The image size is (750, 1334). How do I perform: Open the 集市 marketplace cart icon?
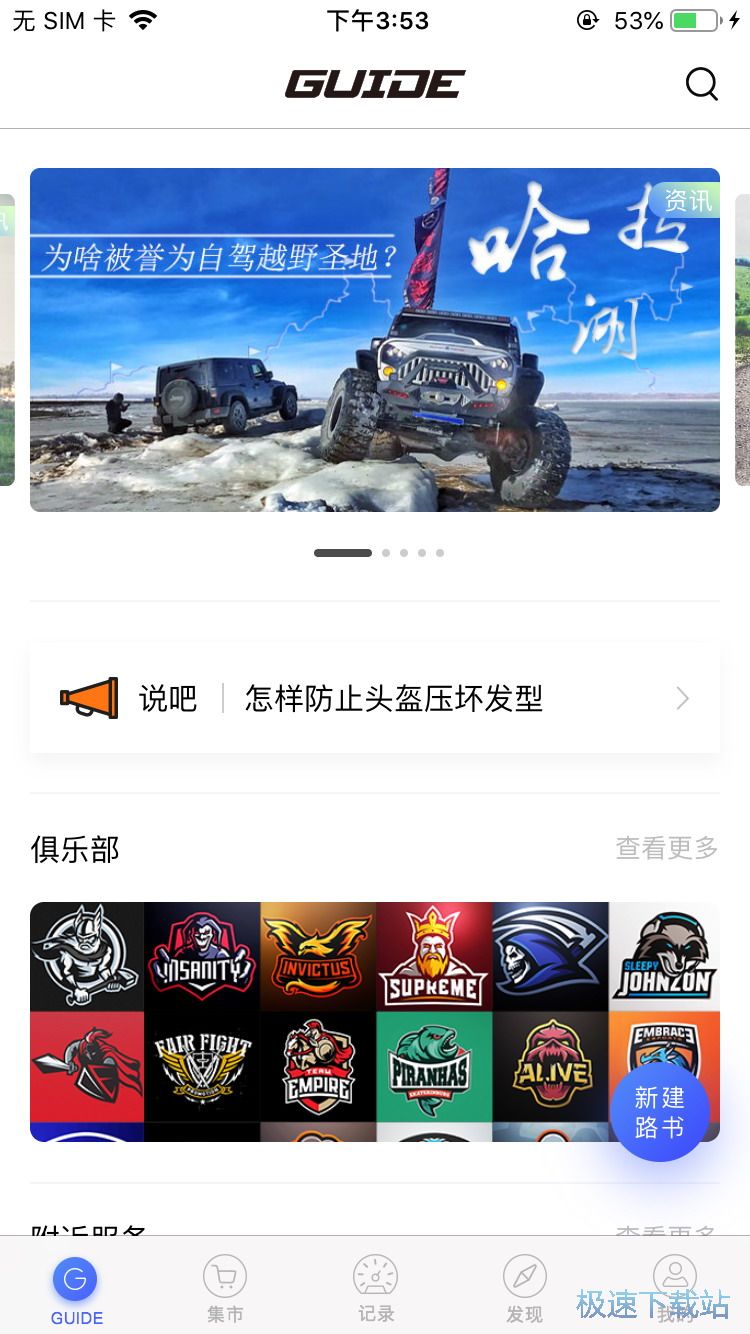coord(225,1274)
